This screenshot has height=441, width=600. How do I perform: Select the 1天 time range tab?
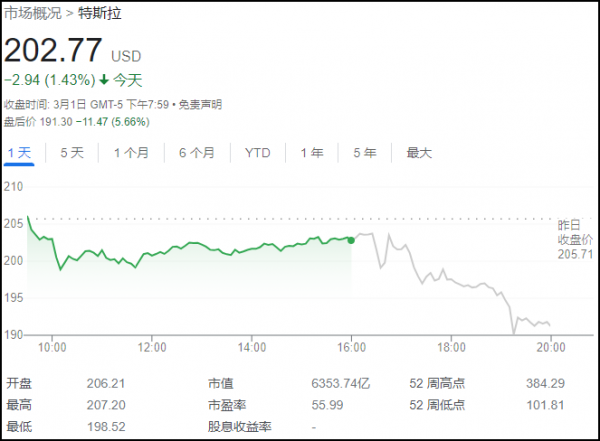pyautogui.click(x=19, y=153)
